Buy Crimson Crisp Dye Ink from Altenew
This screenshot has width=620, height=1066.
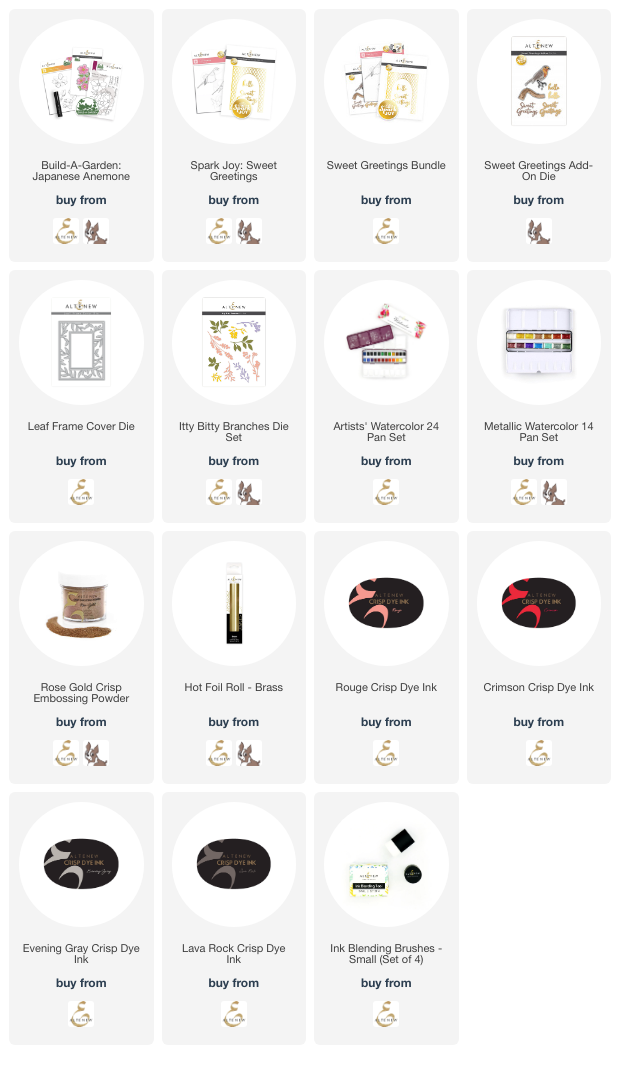(539, 753)
